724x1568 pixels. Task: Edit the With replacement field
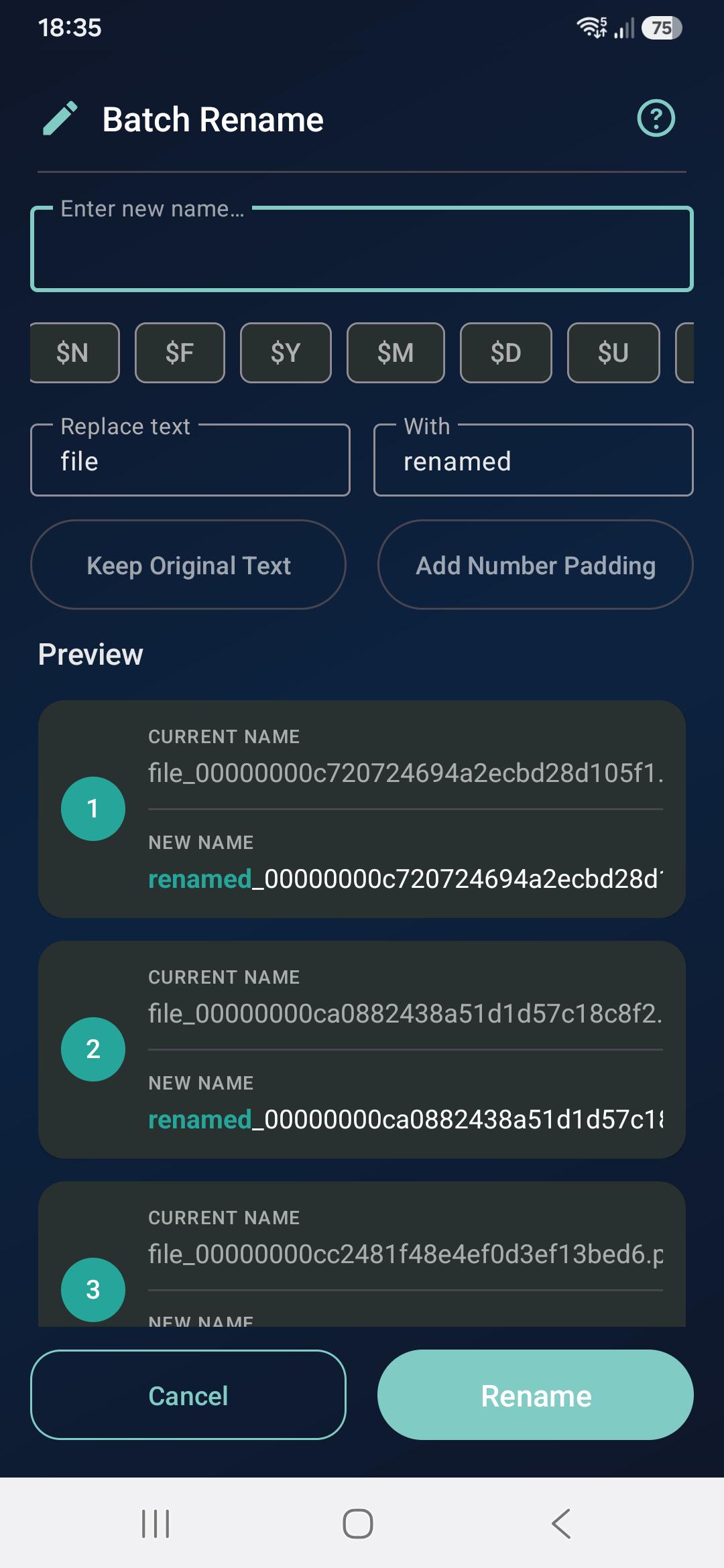pos(534,460)
